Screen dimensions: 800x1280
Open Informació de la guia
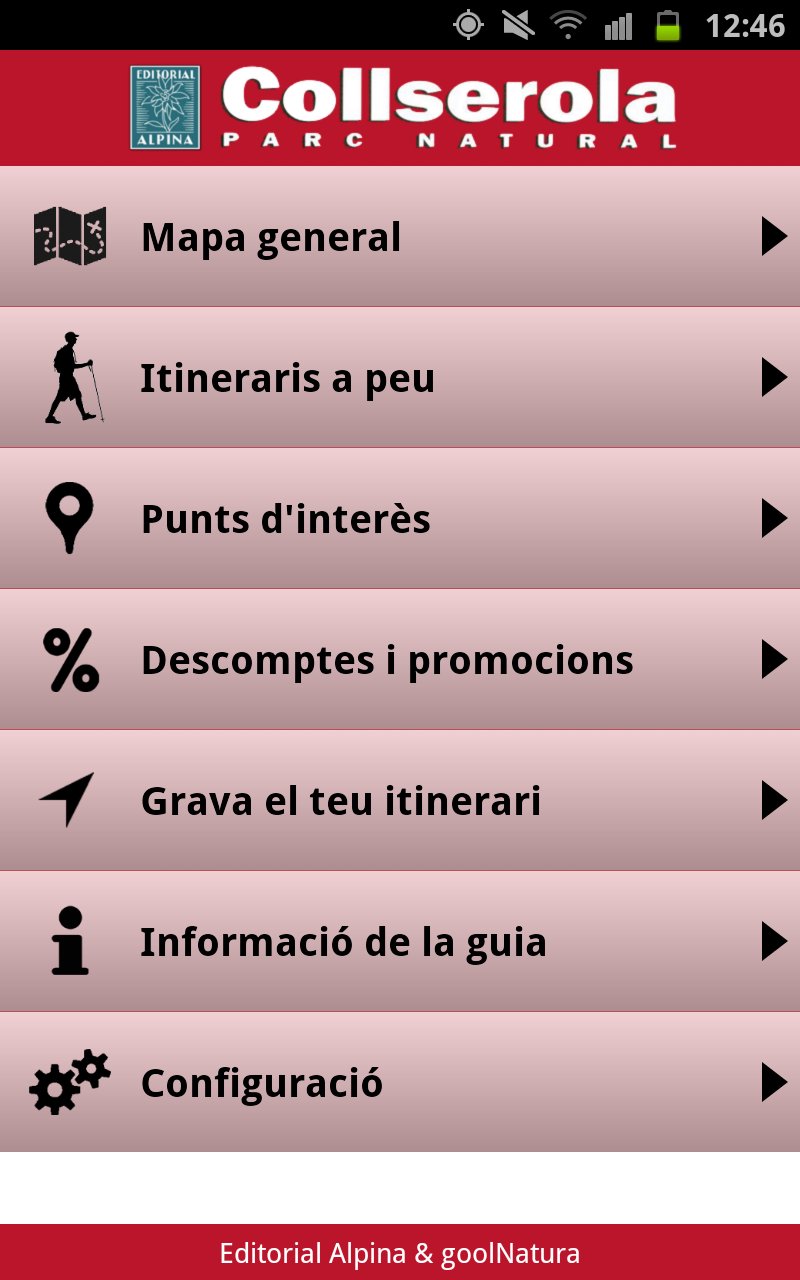tap(400, 942)
